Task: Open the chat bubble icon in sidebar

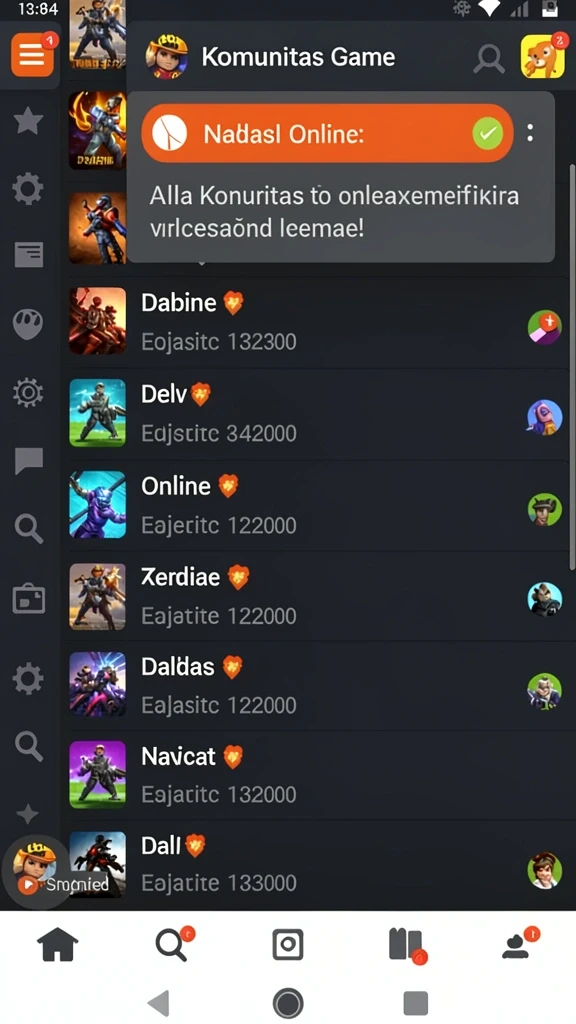Action: click(x=29, y=461)
